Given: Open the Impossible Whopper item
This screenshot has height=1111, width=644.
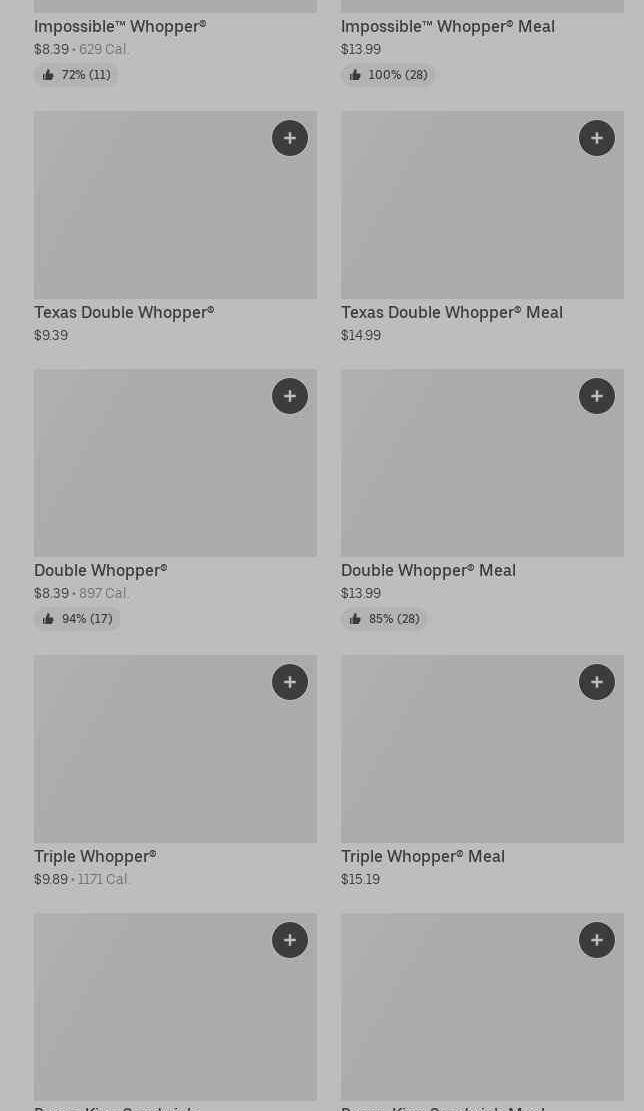Looking at the screenshot, I should coord(175,43).
